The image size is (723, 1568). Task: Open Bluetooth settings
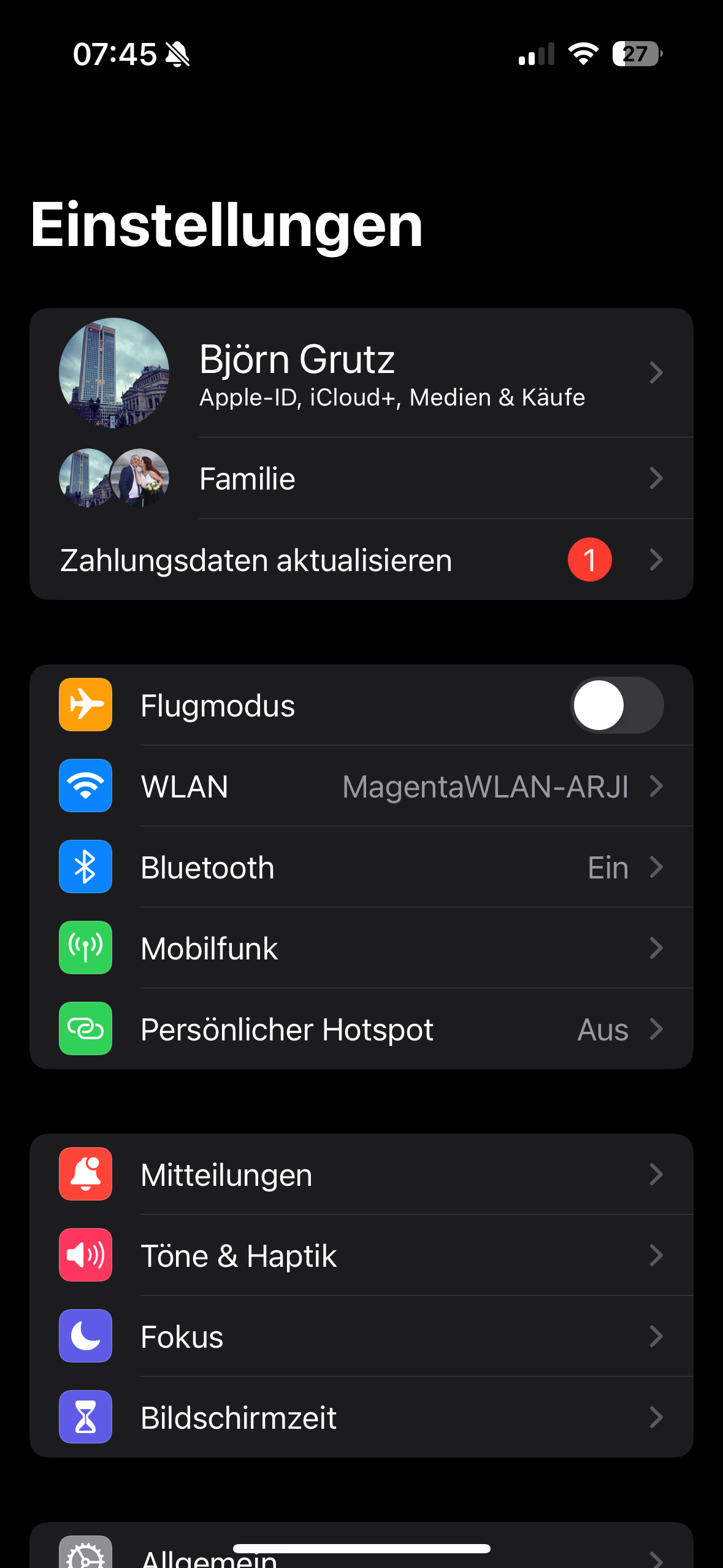click(x=361, y=867)
